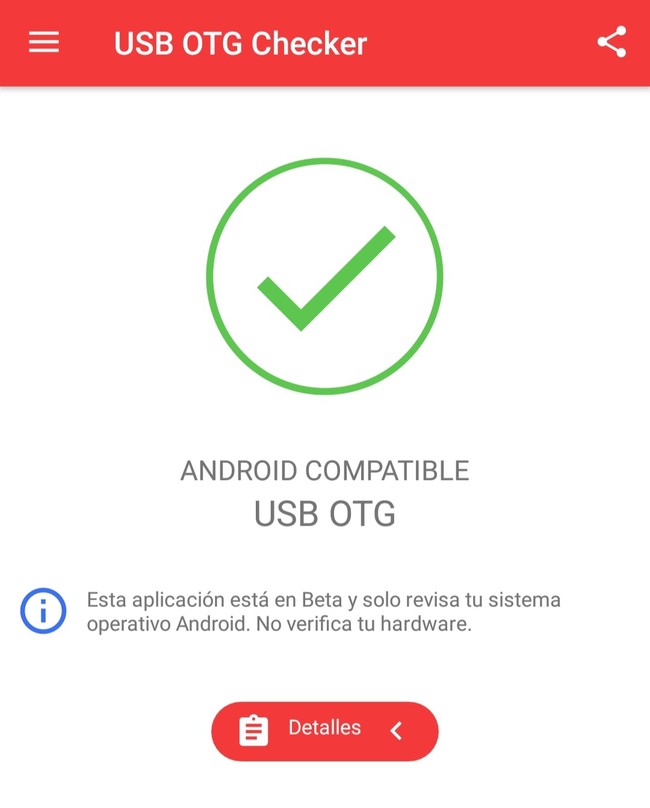Open the Detalles button

pos(324,730)
